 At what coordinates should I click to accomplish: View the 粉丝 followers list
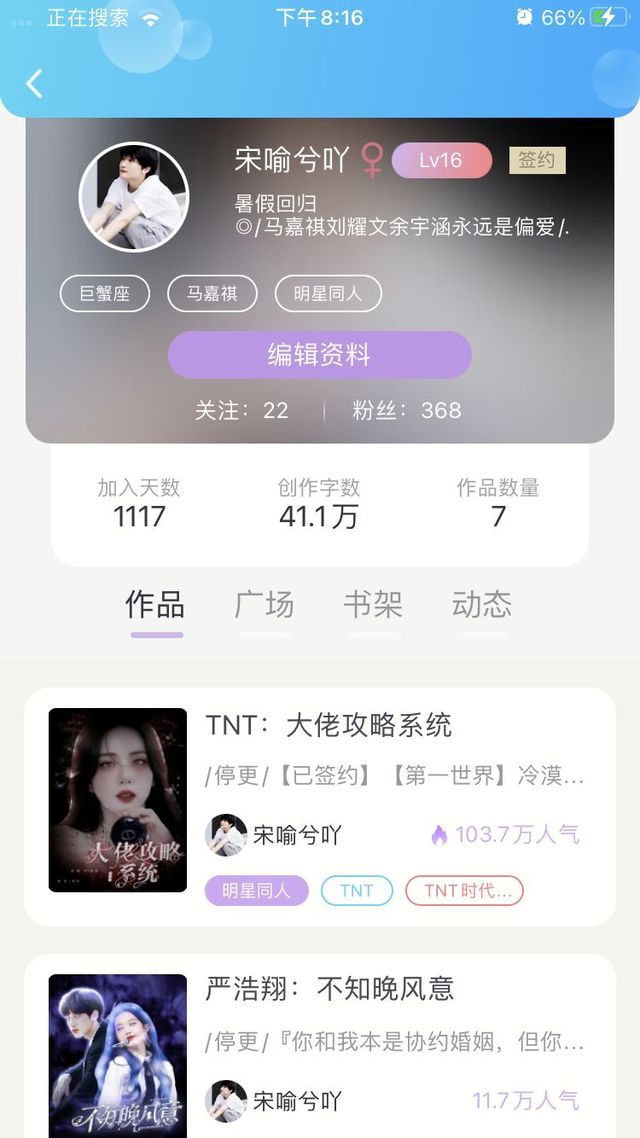coord(407,410)
